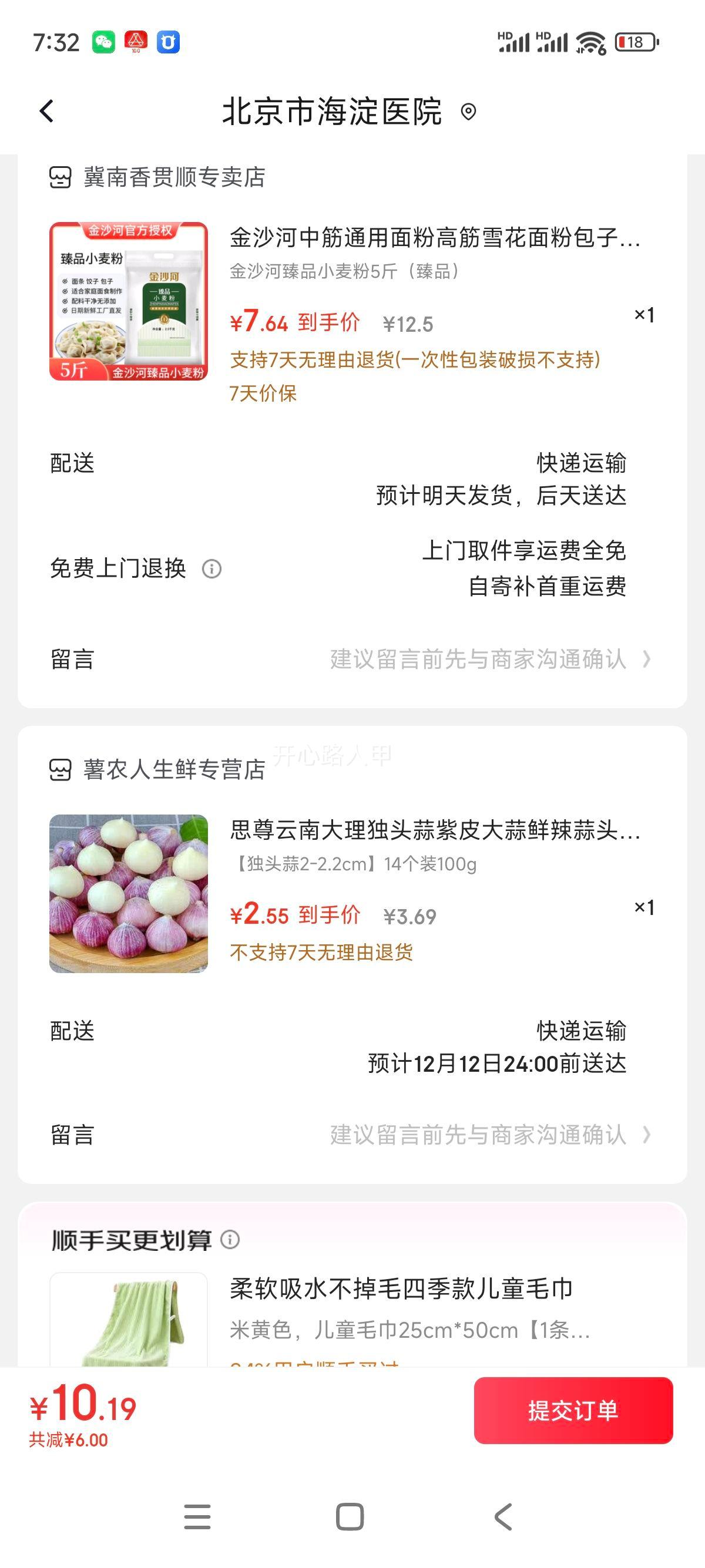This screenshot has height=1568, width=705.
Task: Open the 金沙河 flour product image
Action: coord(129,301)
